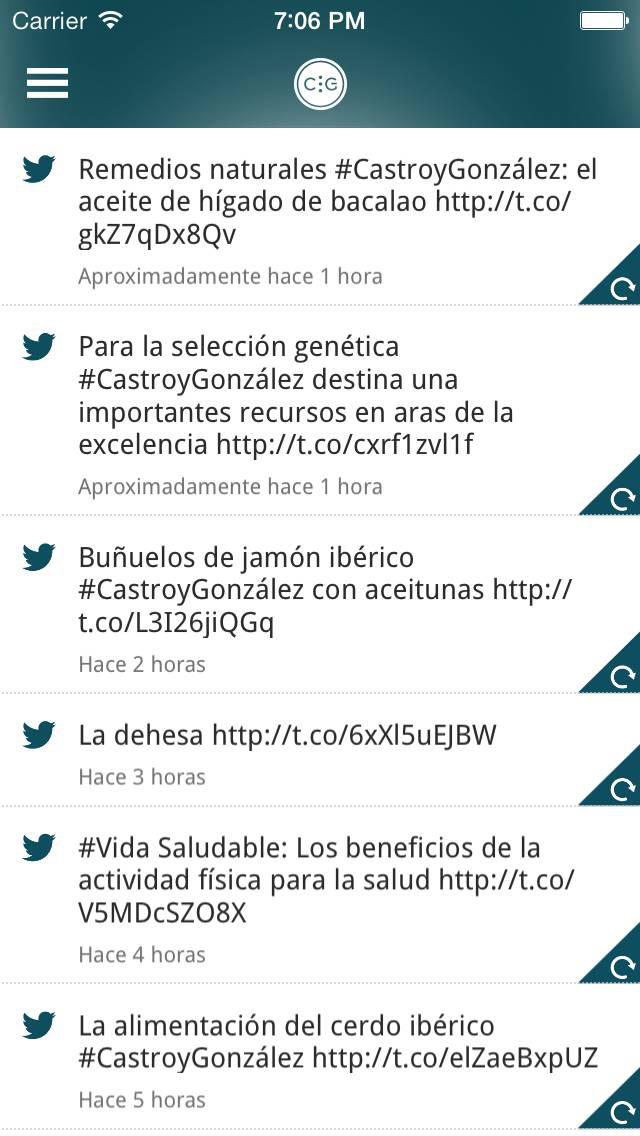Open the alimentación del cerdo ibérico tweet
Screen dimensions: 640x1136
coord(320,1056)
